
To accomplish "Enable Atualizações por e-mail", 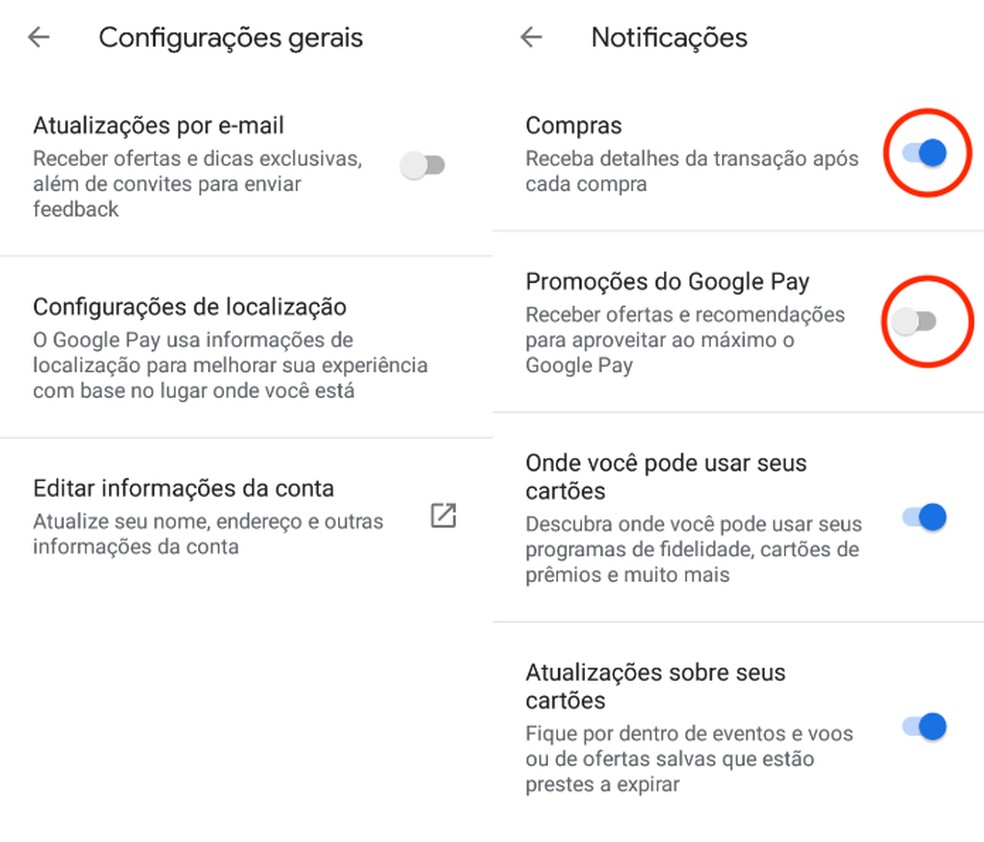I will click(x=422, y=166).
